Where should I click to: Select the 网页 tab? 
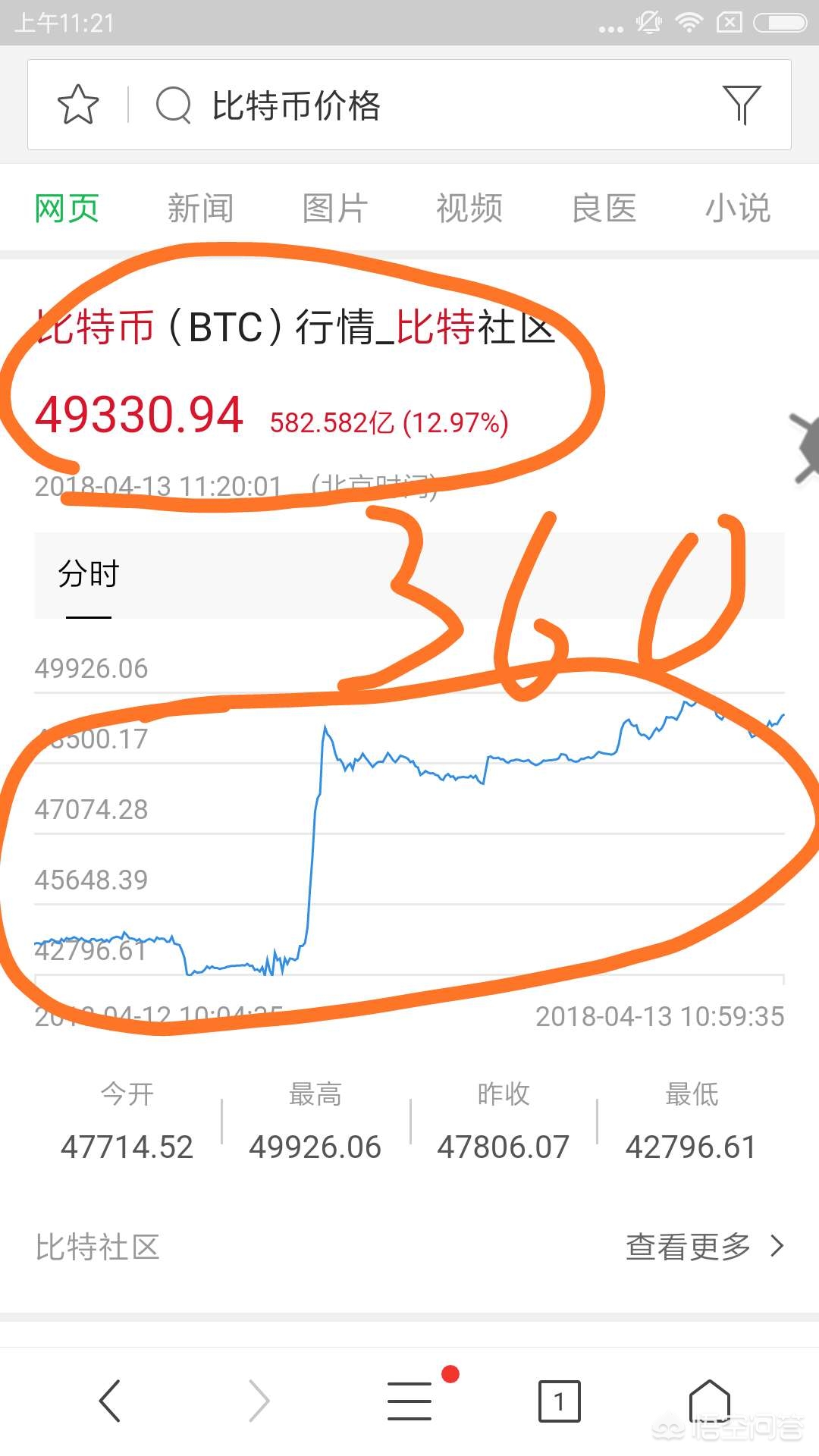click(x=67, y=209)
